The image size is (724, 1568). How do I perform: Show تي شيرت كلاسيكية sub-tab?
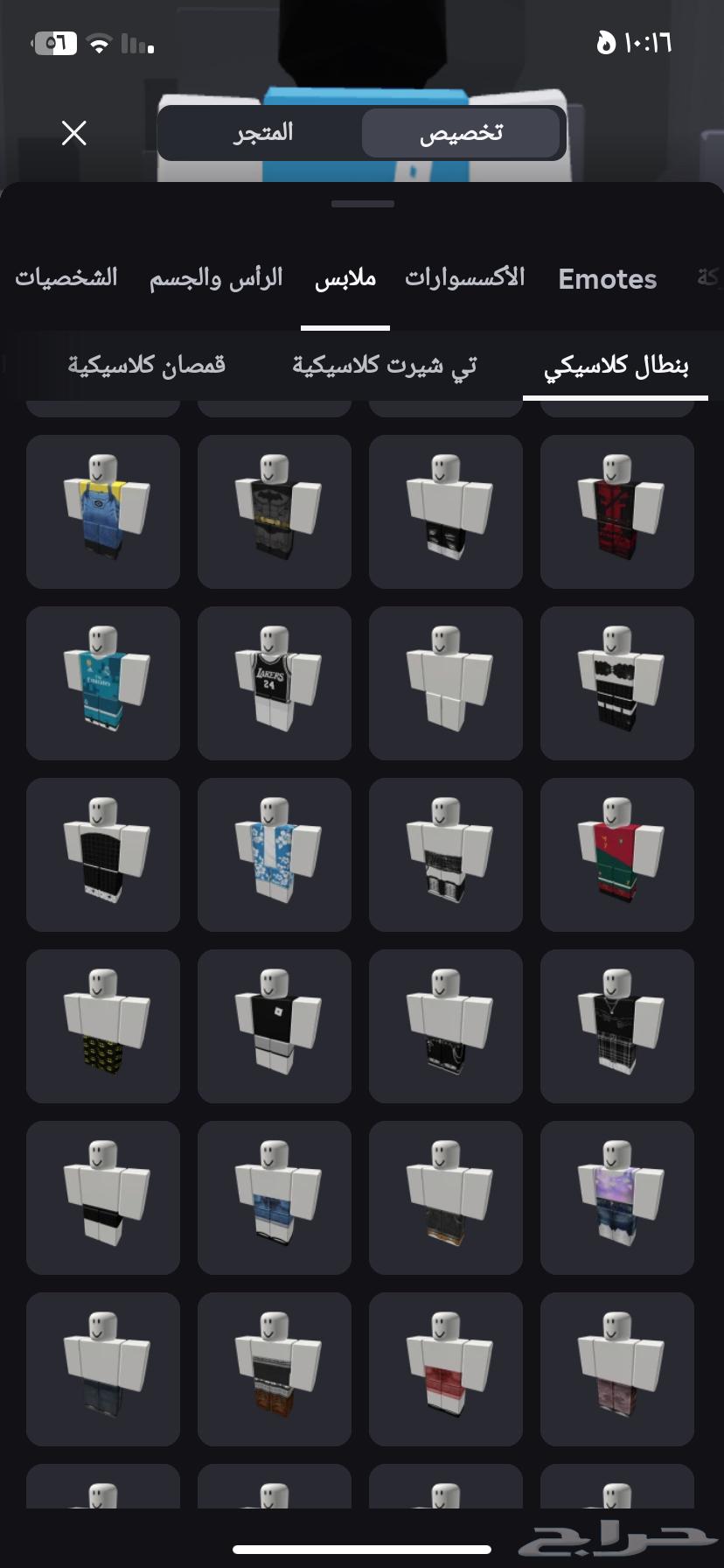click(x=385, y=365)
